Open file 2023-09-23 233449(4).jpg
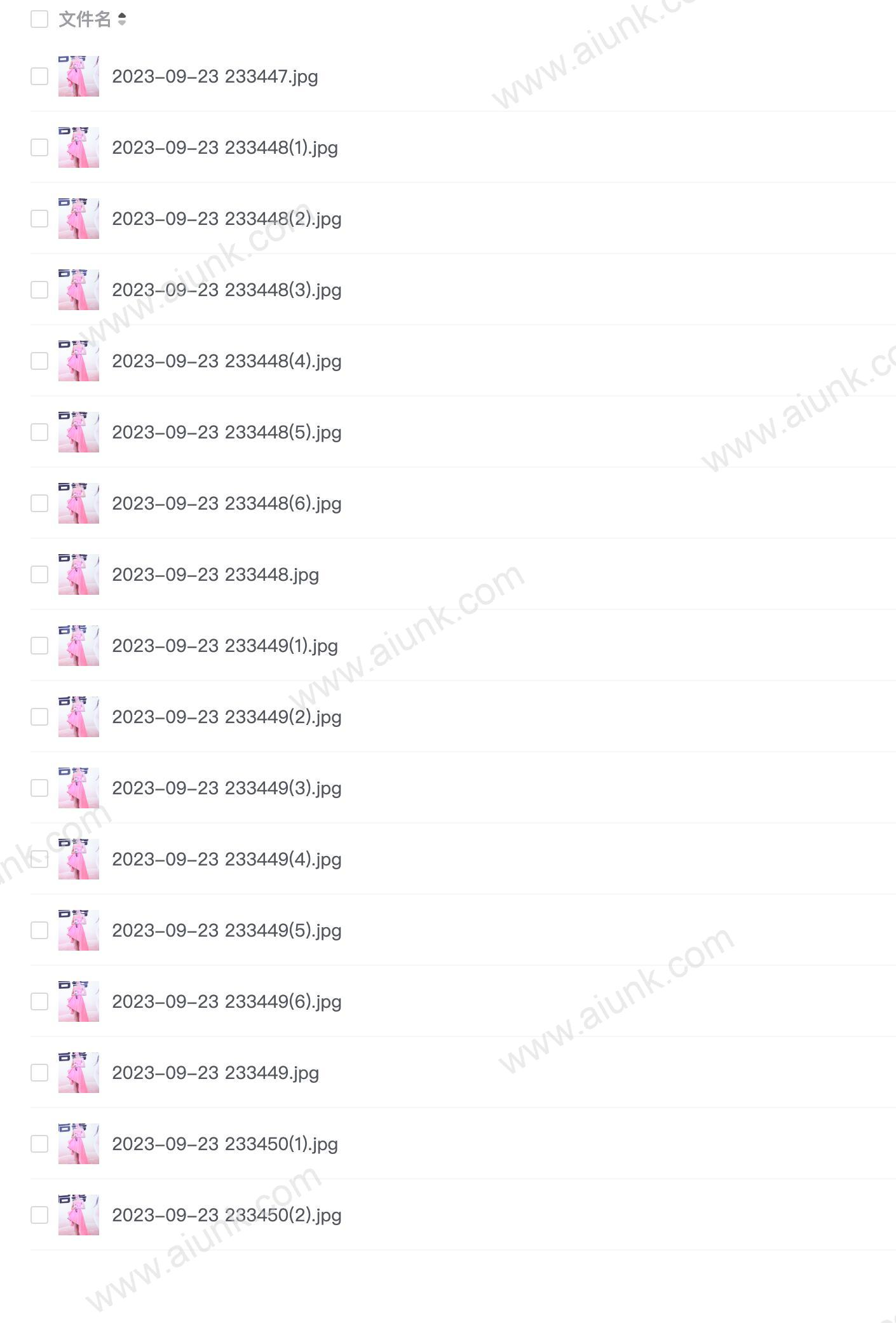Viewport: 896px width, 1323px height. point(226,860)
